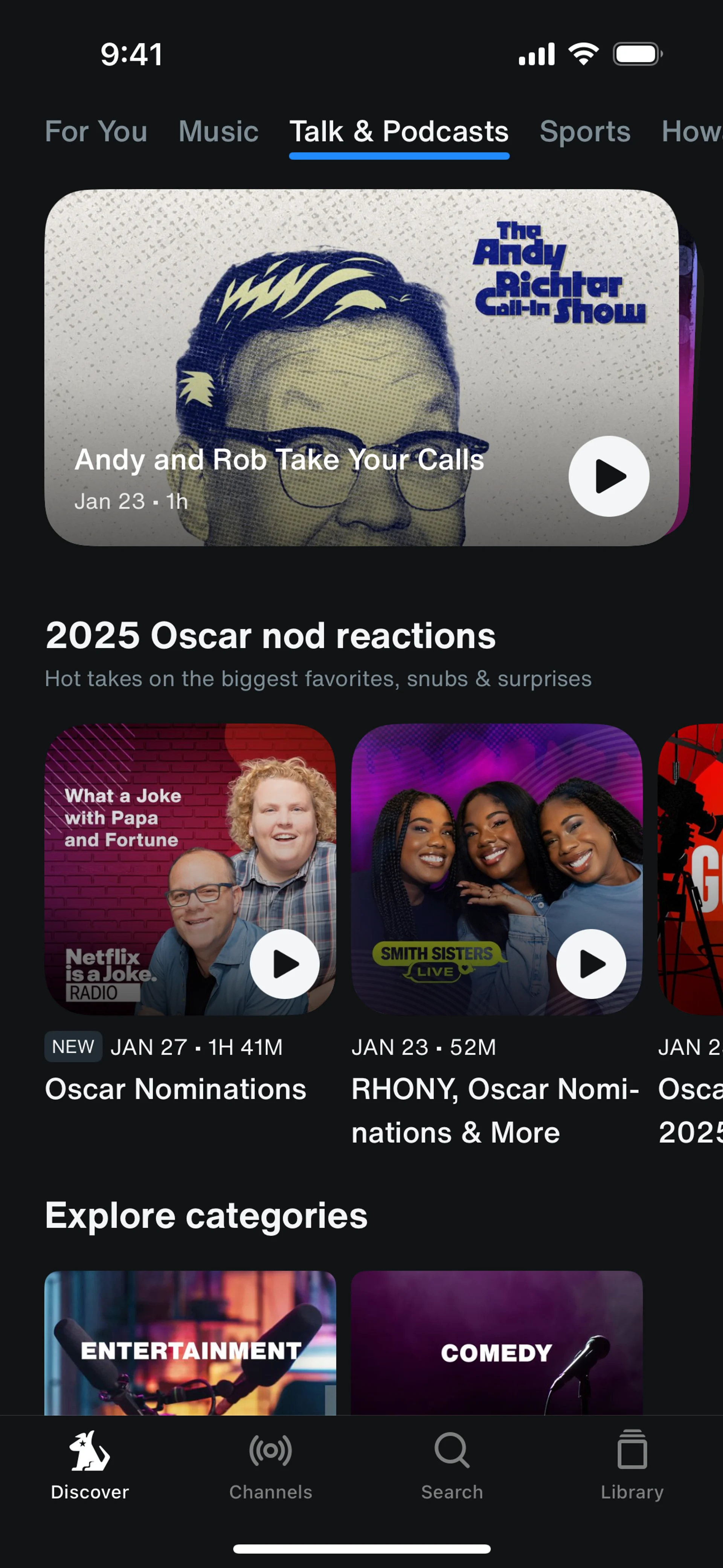
Task: Open the Library tab
Action: (x=632, y=1466)
